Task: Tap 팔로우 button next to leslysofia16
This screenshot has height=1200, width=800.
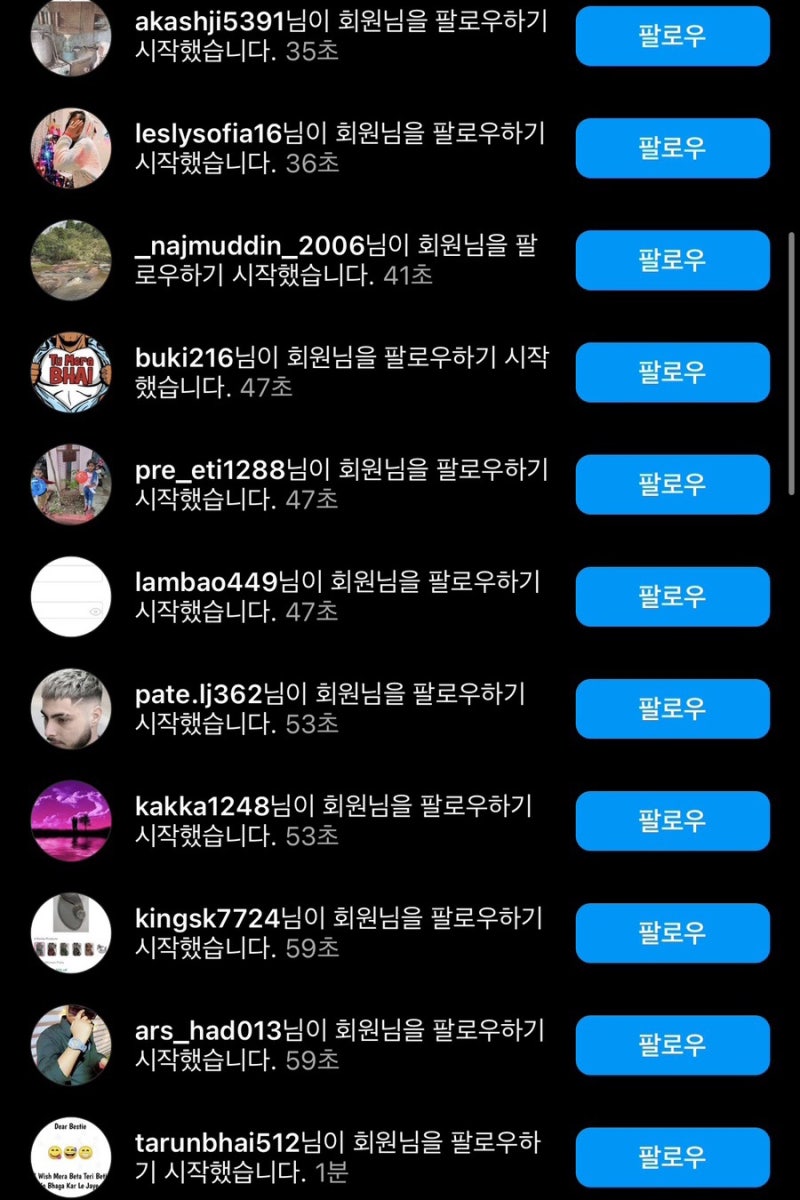Action: coord(672,148)
